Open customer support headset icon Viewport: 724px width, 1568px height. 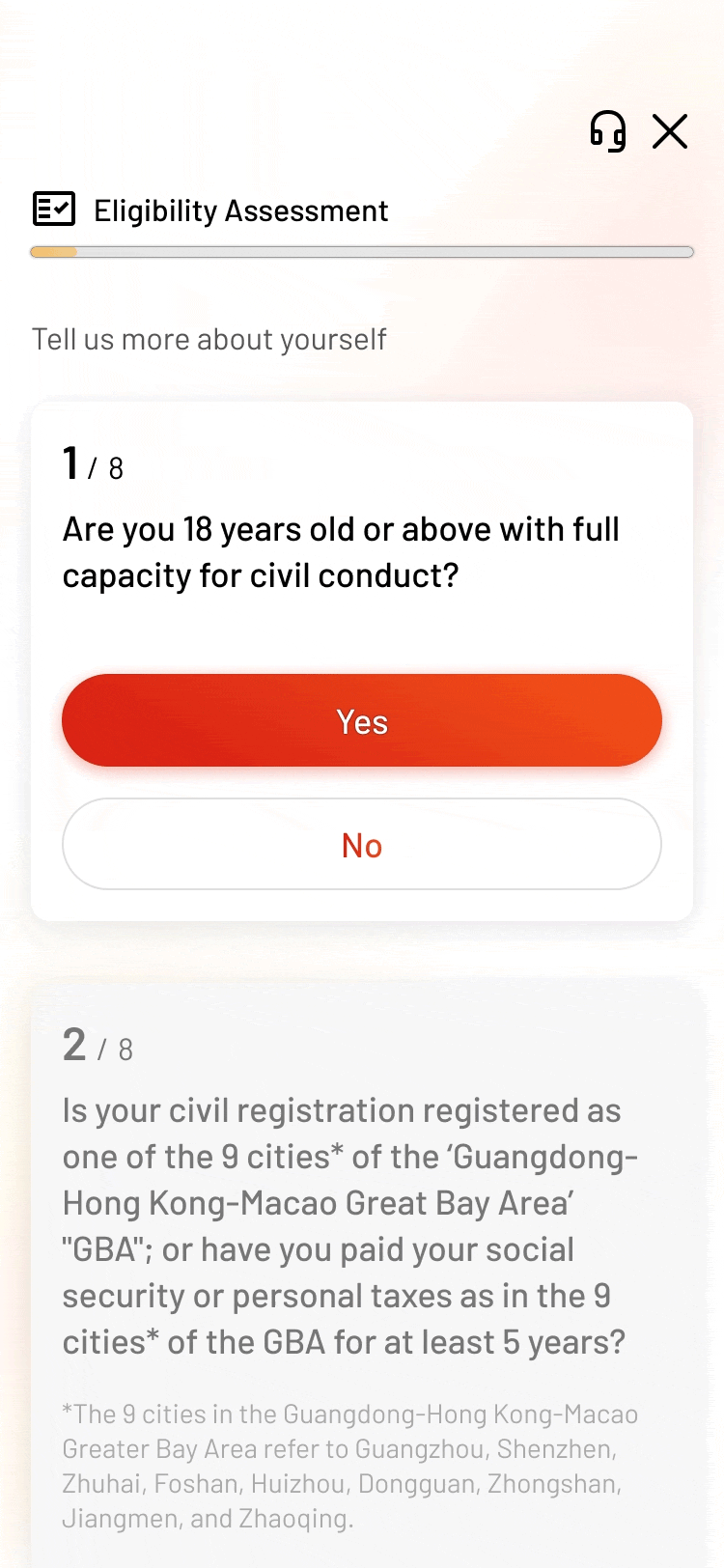(x=608, y=131)
